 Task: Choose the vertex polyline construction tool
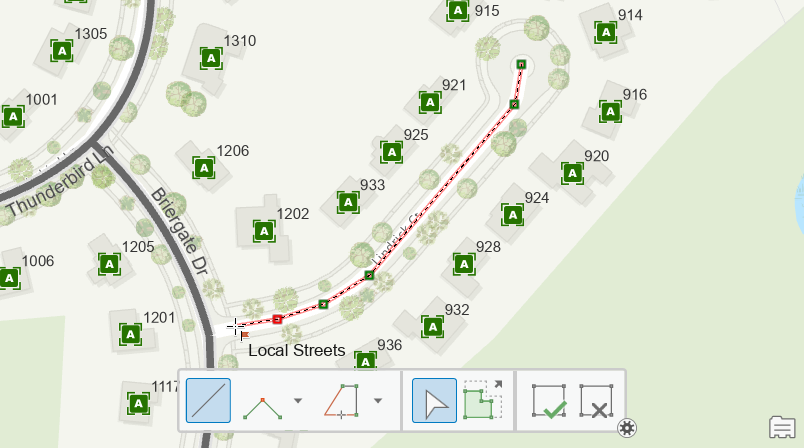262,401
